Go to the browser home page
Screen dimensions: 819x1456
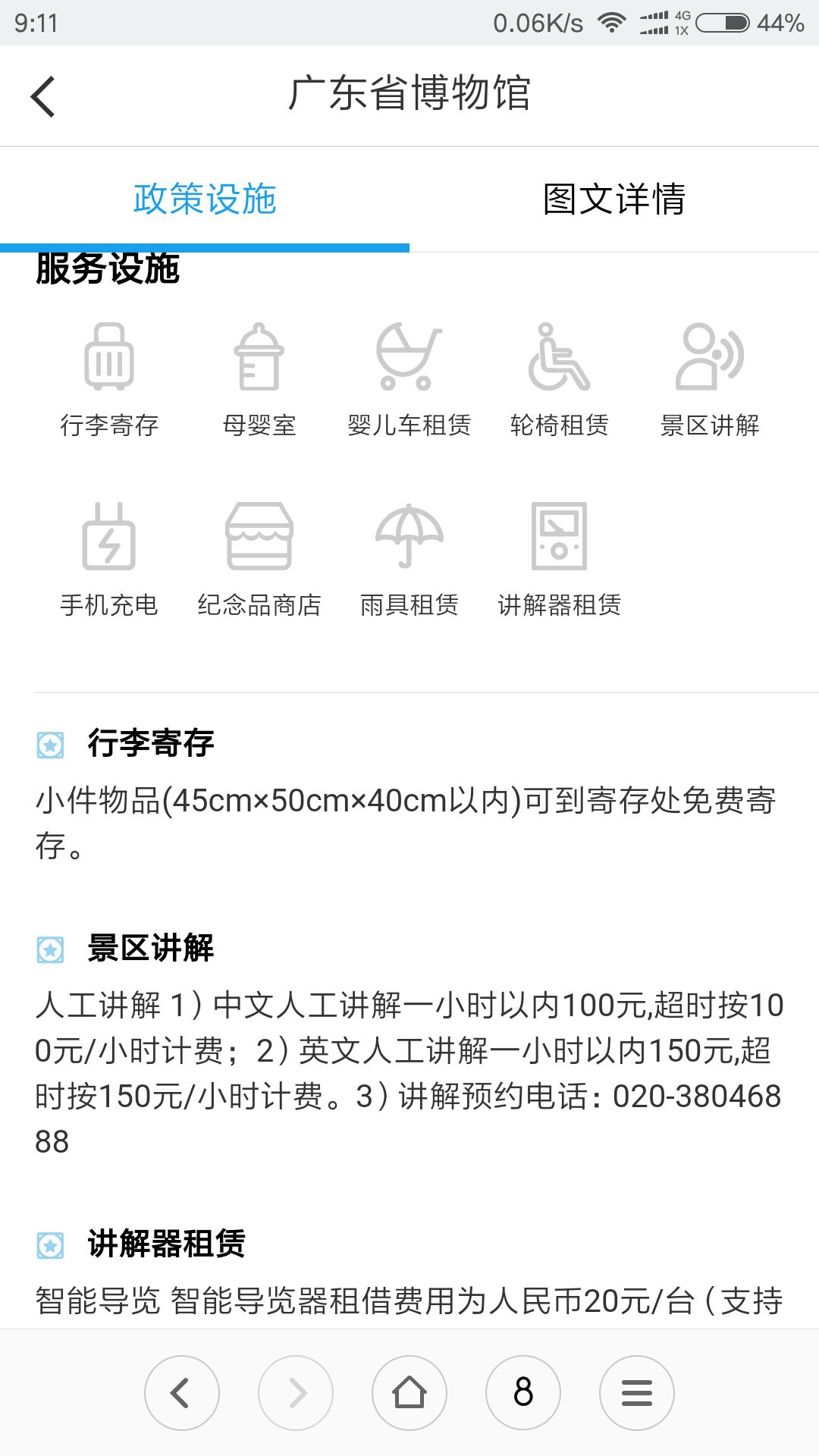coord(409,1393)
